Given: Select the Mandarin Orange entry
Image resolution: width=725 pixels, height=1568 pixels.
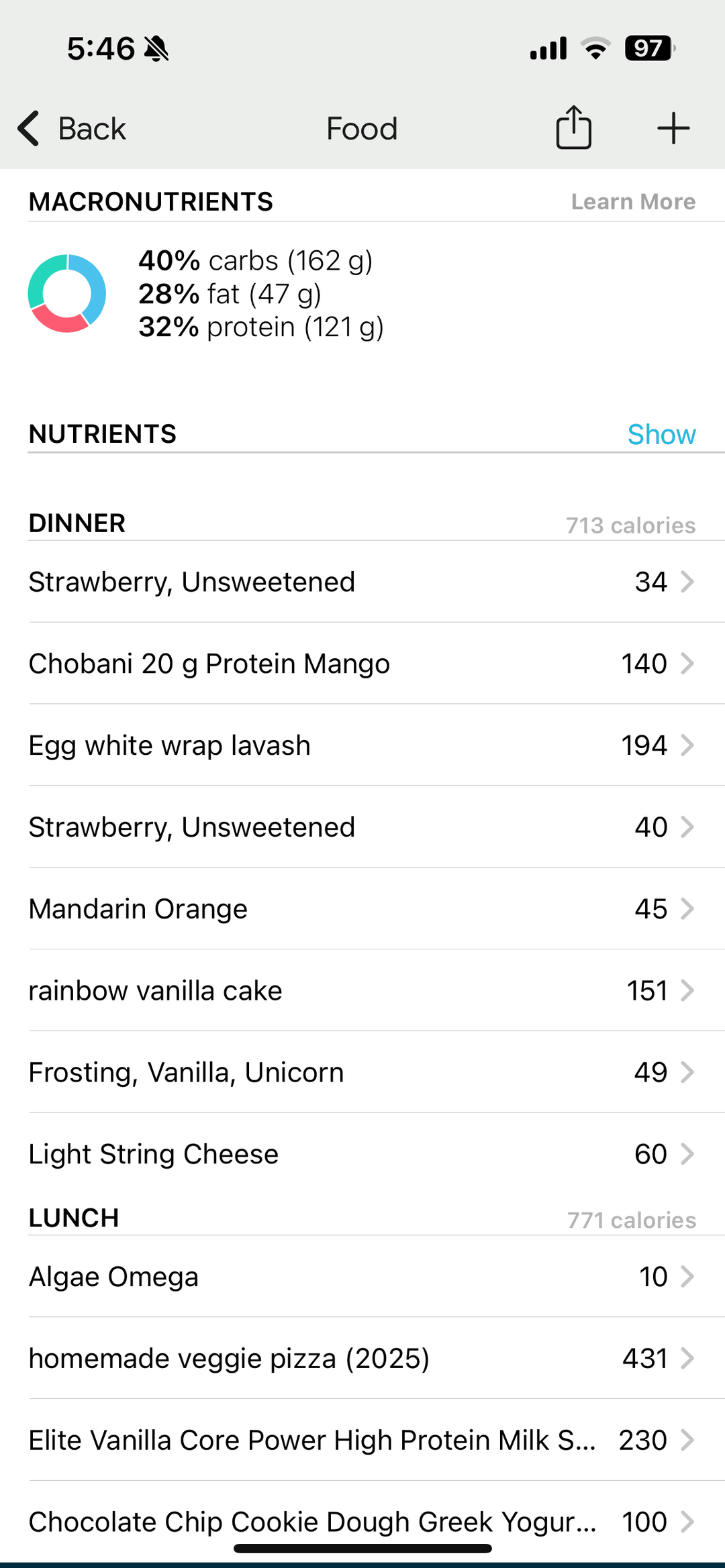Looking at the screenshot, I should (362, 909).
